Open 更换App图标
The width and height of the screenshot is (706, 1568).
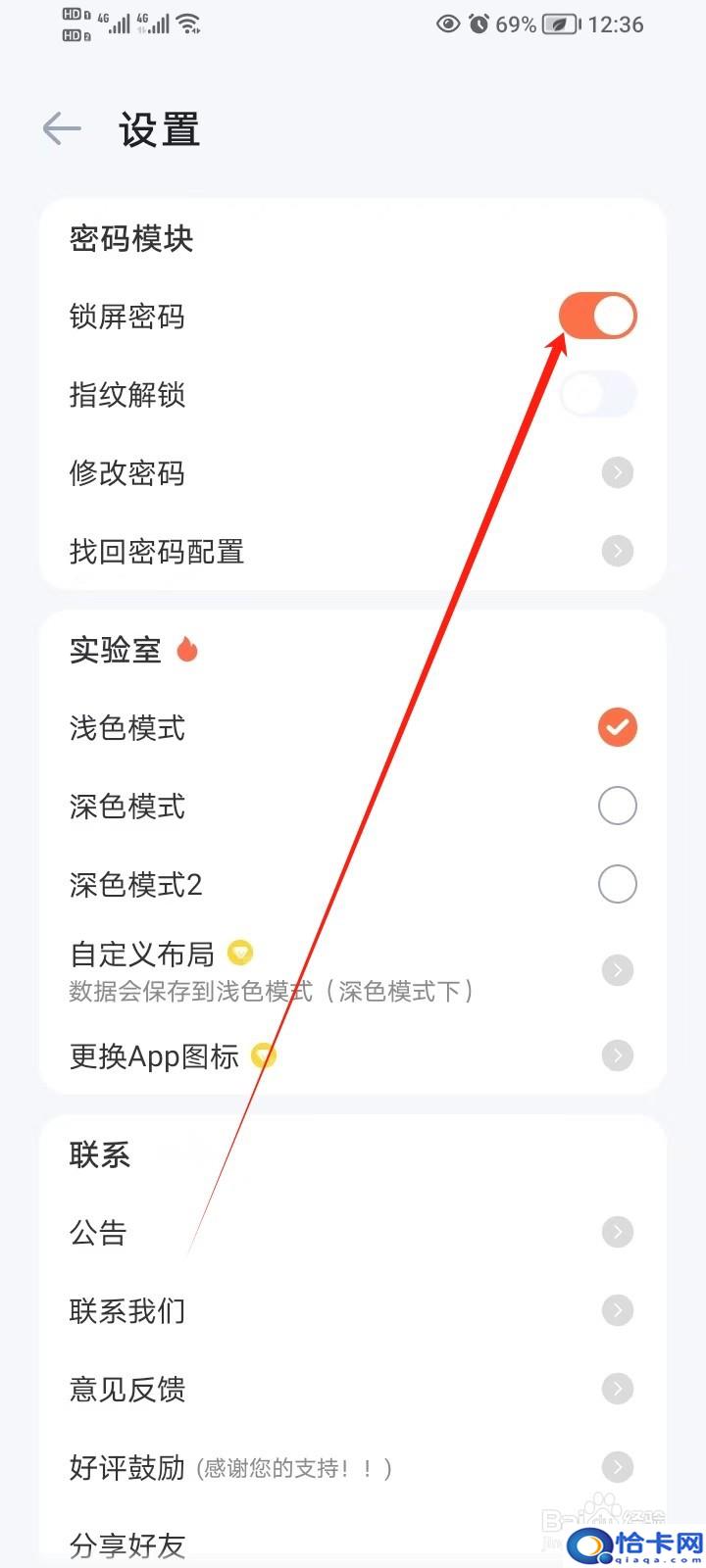click(x=353, y=1055)
